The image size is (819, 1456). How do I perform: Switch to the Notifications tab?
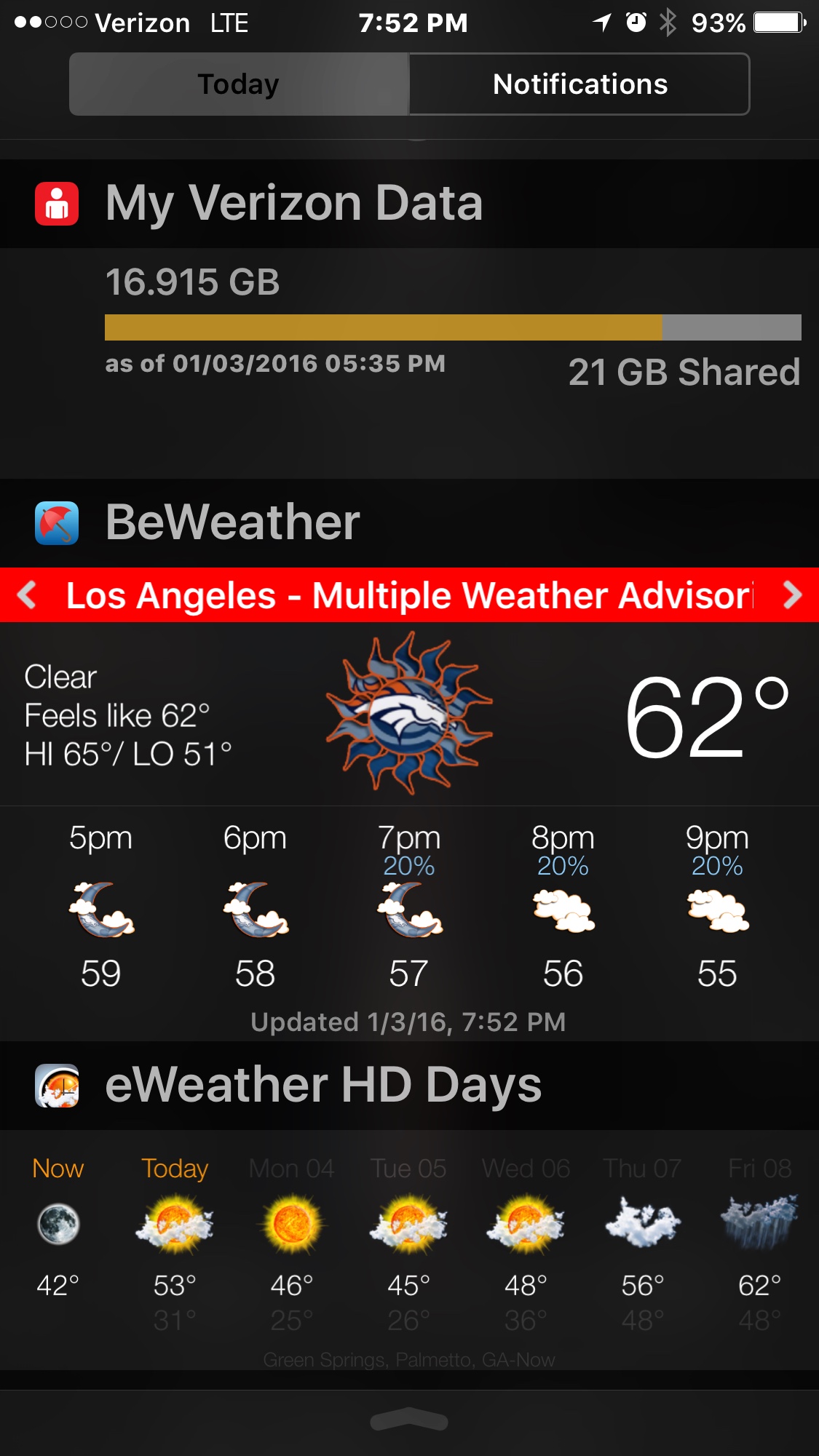[x=579, y=84]
